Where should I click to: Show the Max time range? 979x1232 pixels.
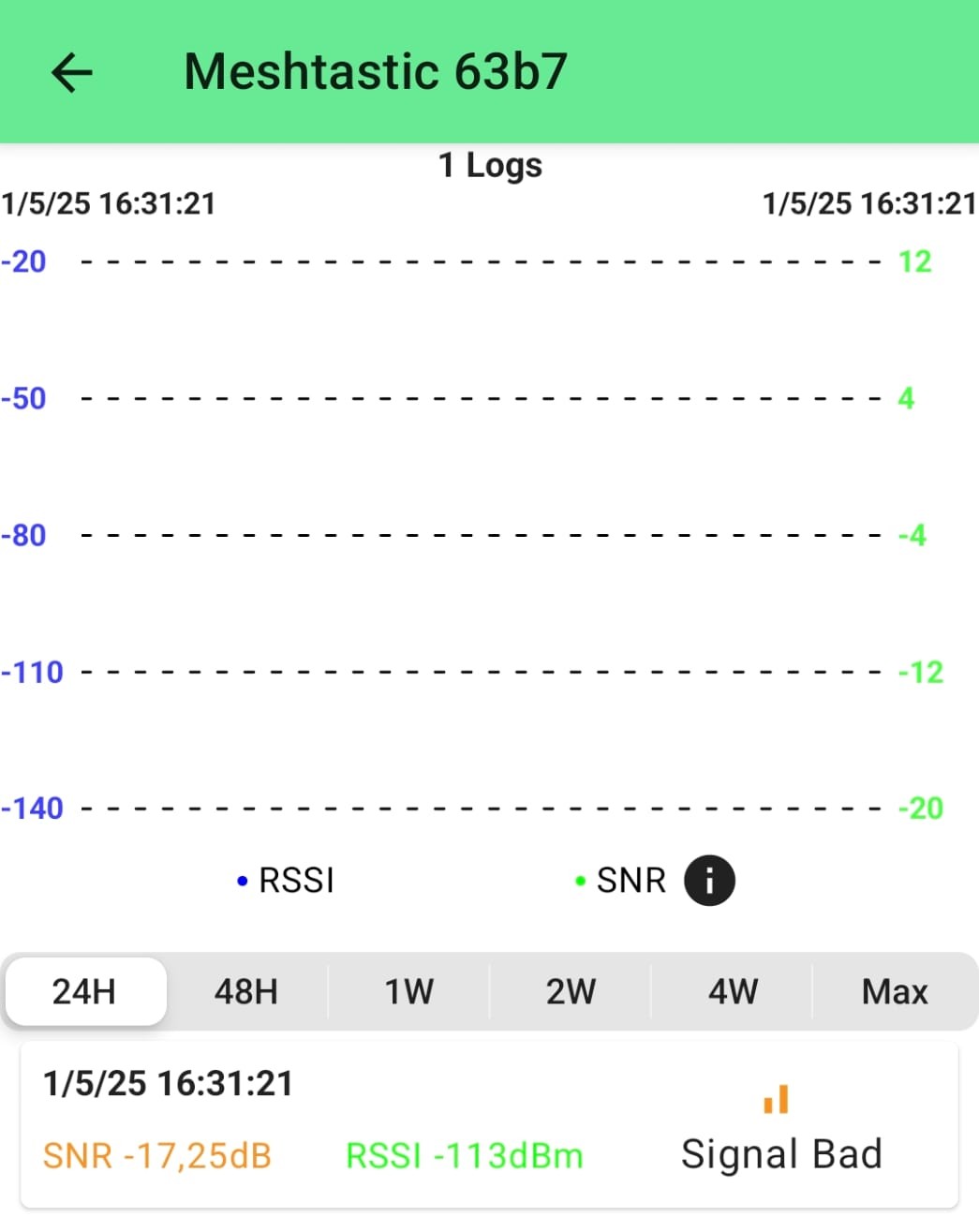click(x=895, y=991)
